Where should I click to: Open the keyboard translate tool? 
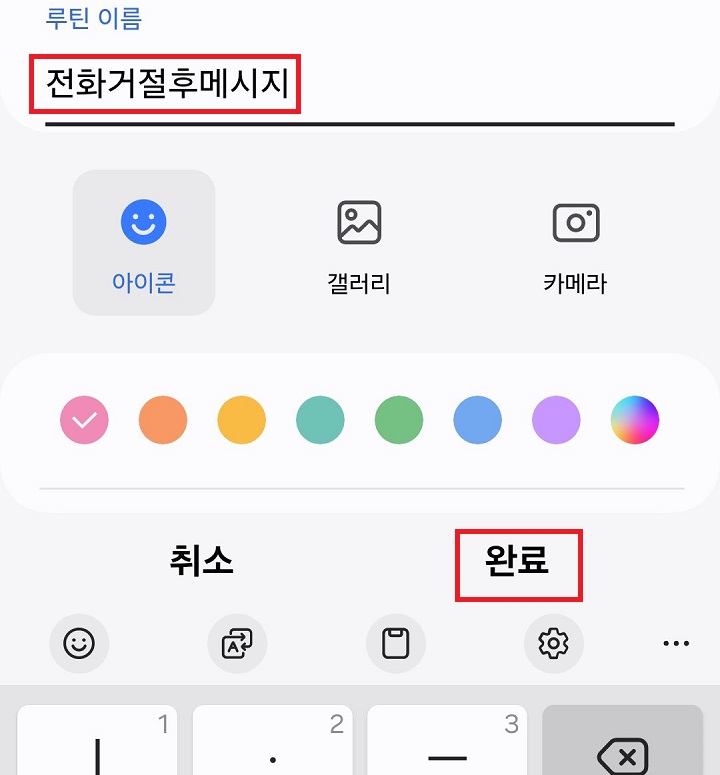(238, 643)
